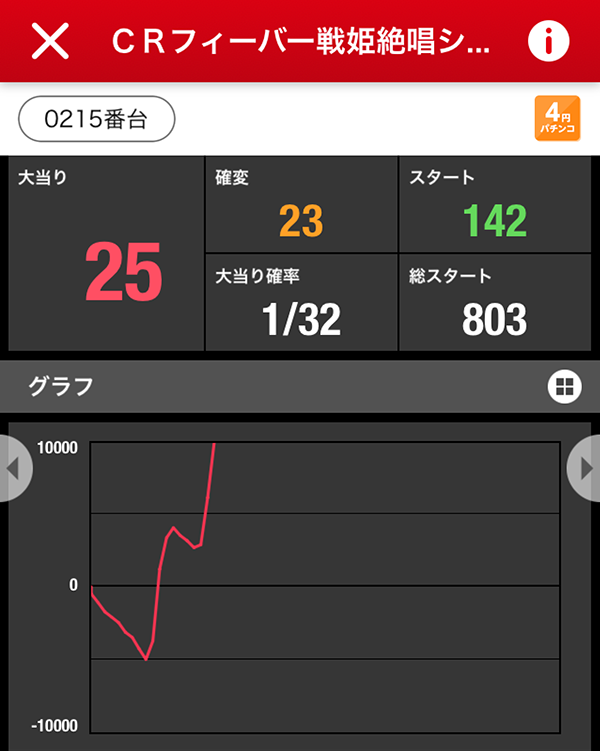Go to the previous graph with left arrow
Screen dimensions: 600x751
(14, 468)
